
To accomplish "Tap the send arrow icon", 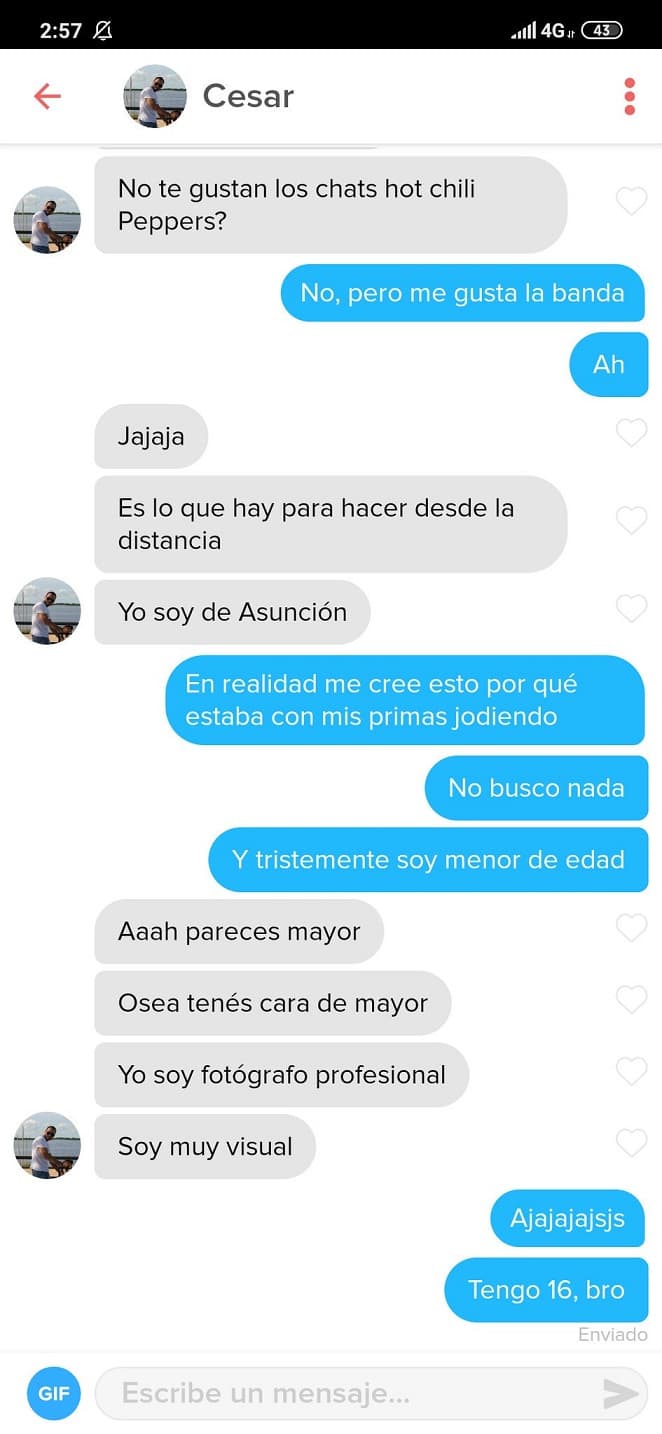I will [620, 1392].
